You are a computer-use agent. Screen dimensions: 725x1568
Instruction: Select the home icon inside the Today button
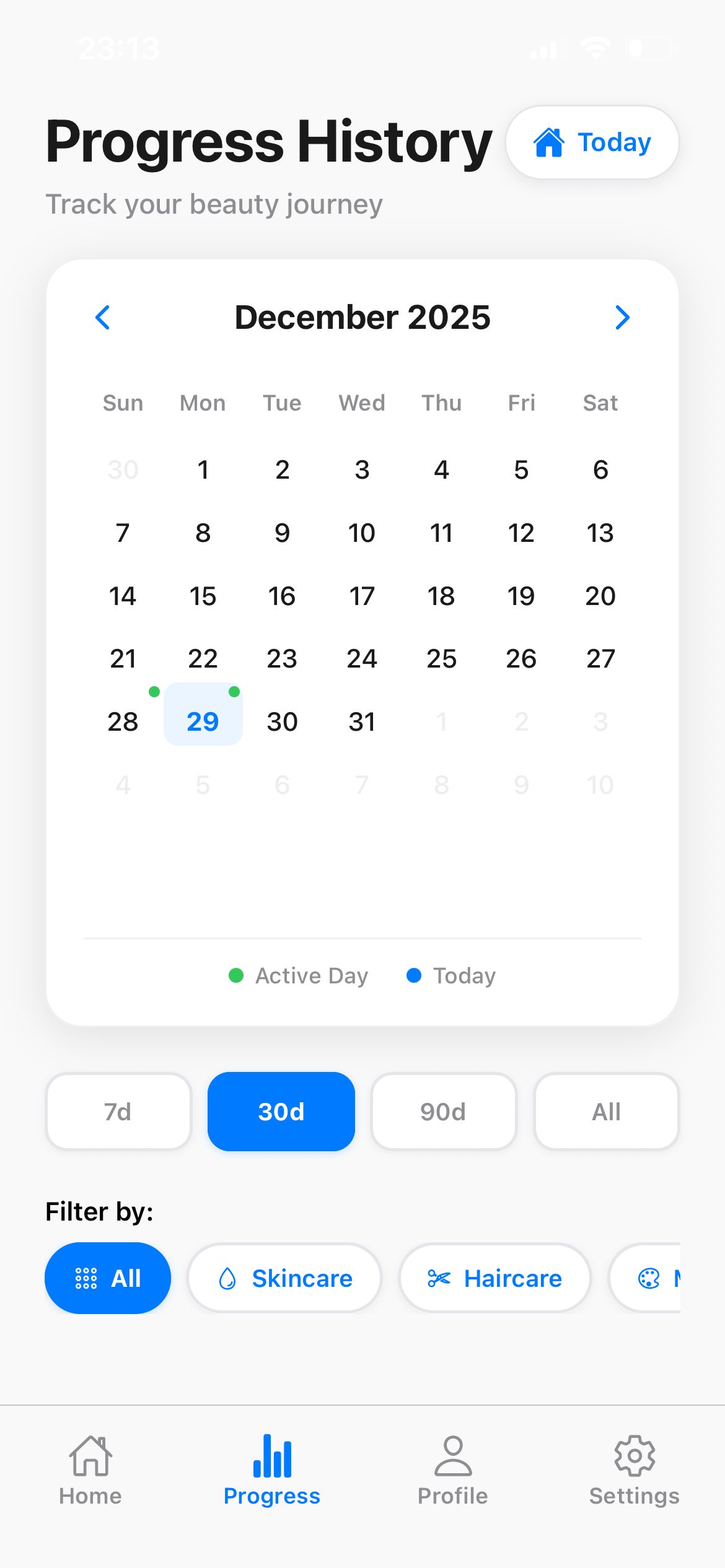pyautogui.click(x=548, y=142)
